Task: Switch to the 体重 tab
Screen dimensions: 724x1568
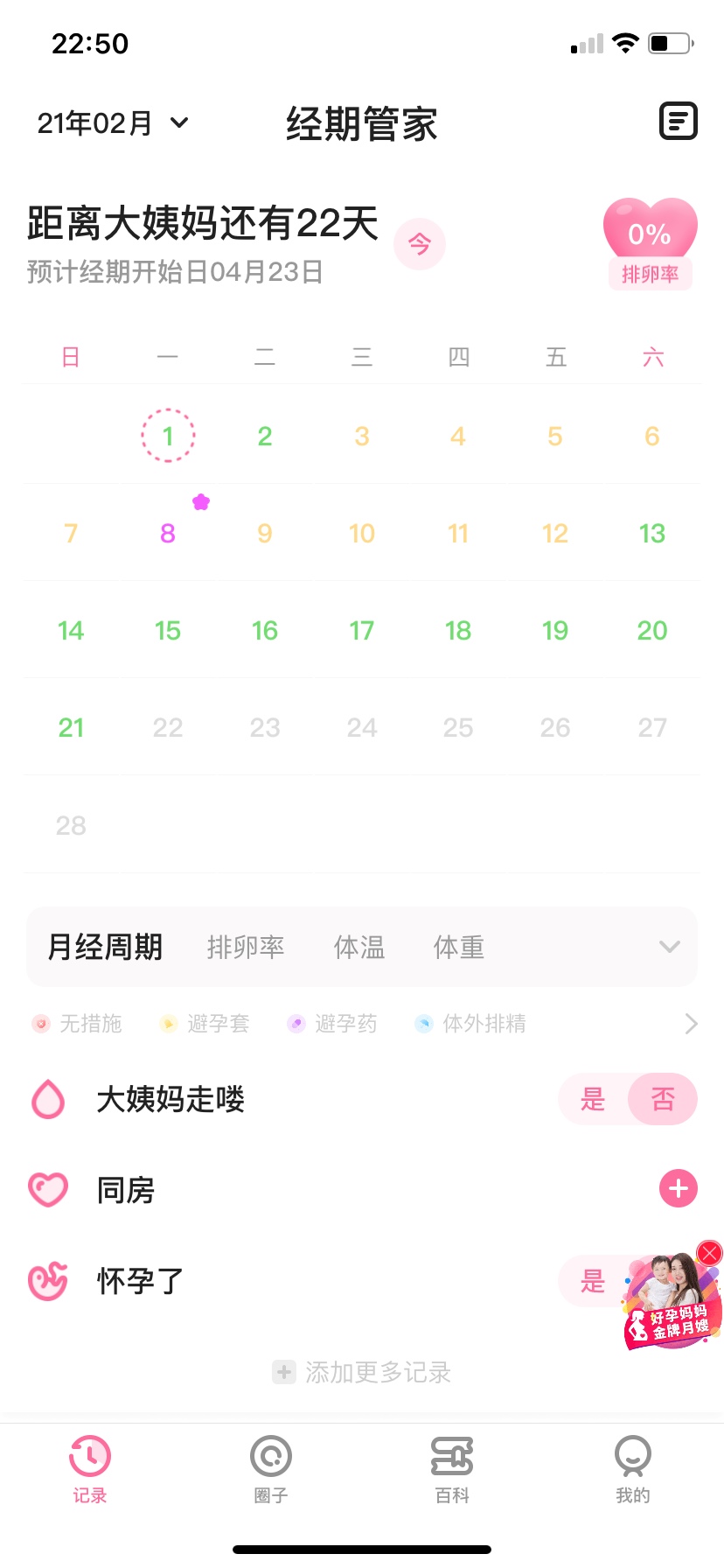Action: coord(459,947)
